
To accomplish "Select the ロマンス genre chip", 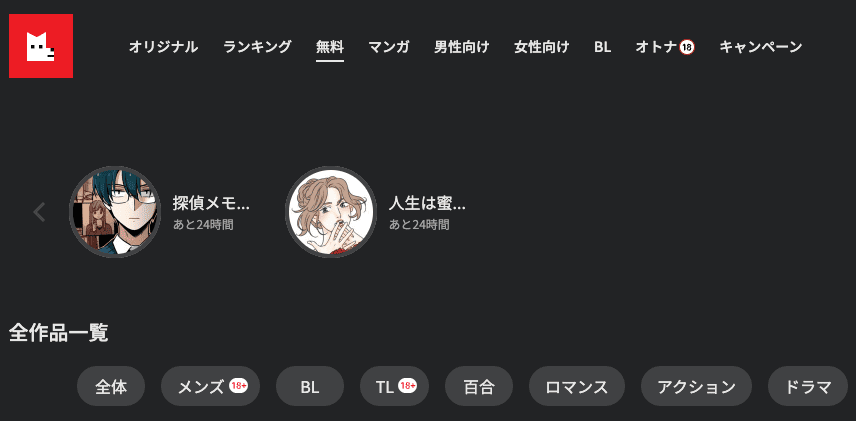I will click(577, 387).
